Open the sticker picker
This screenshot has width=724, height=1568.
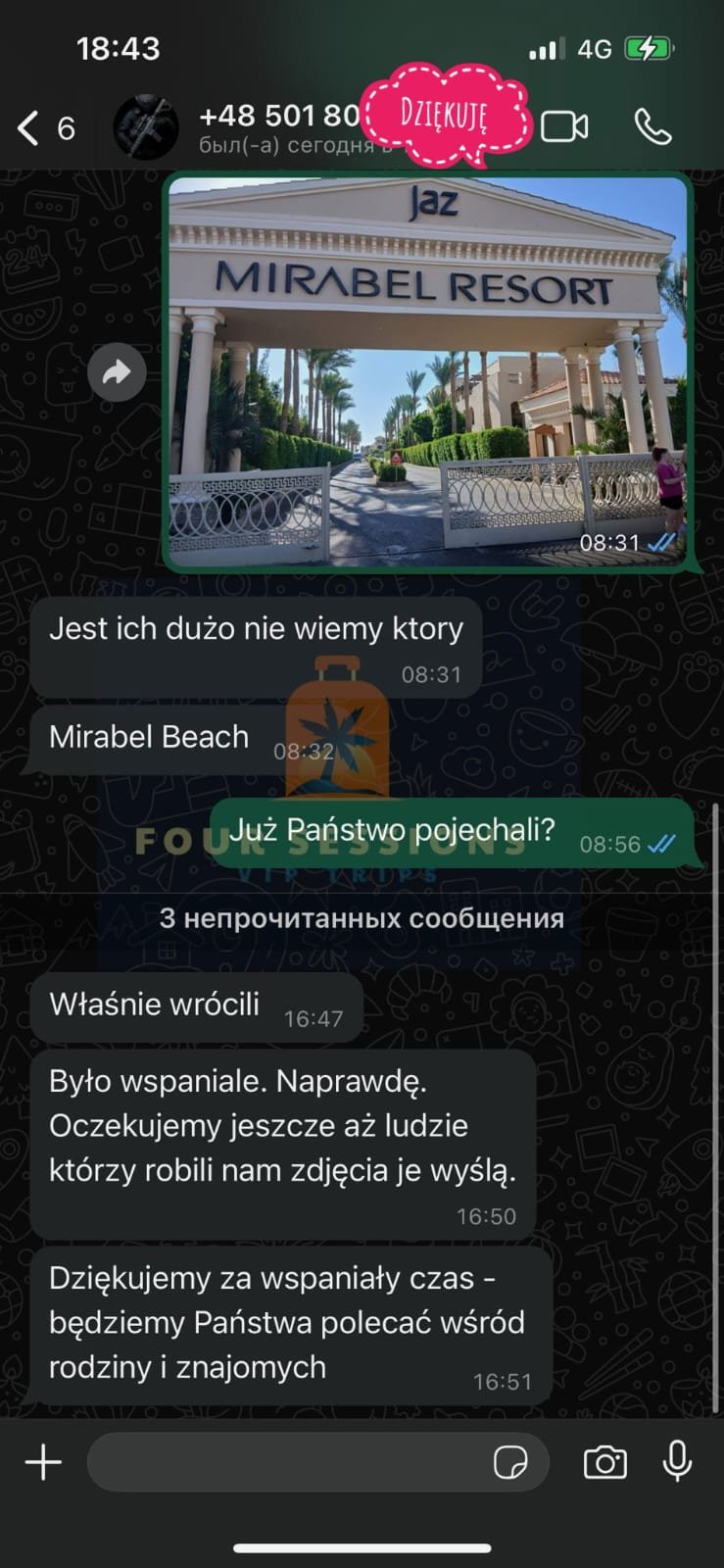(510, 1463)
